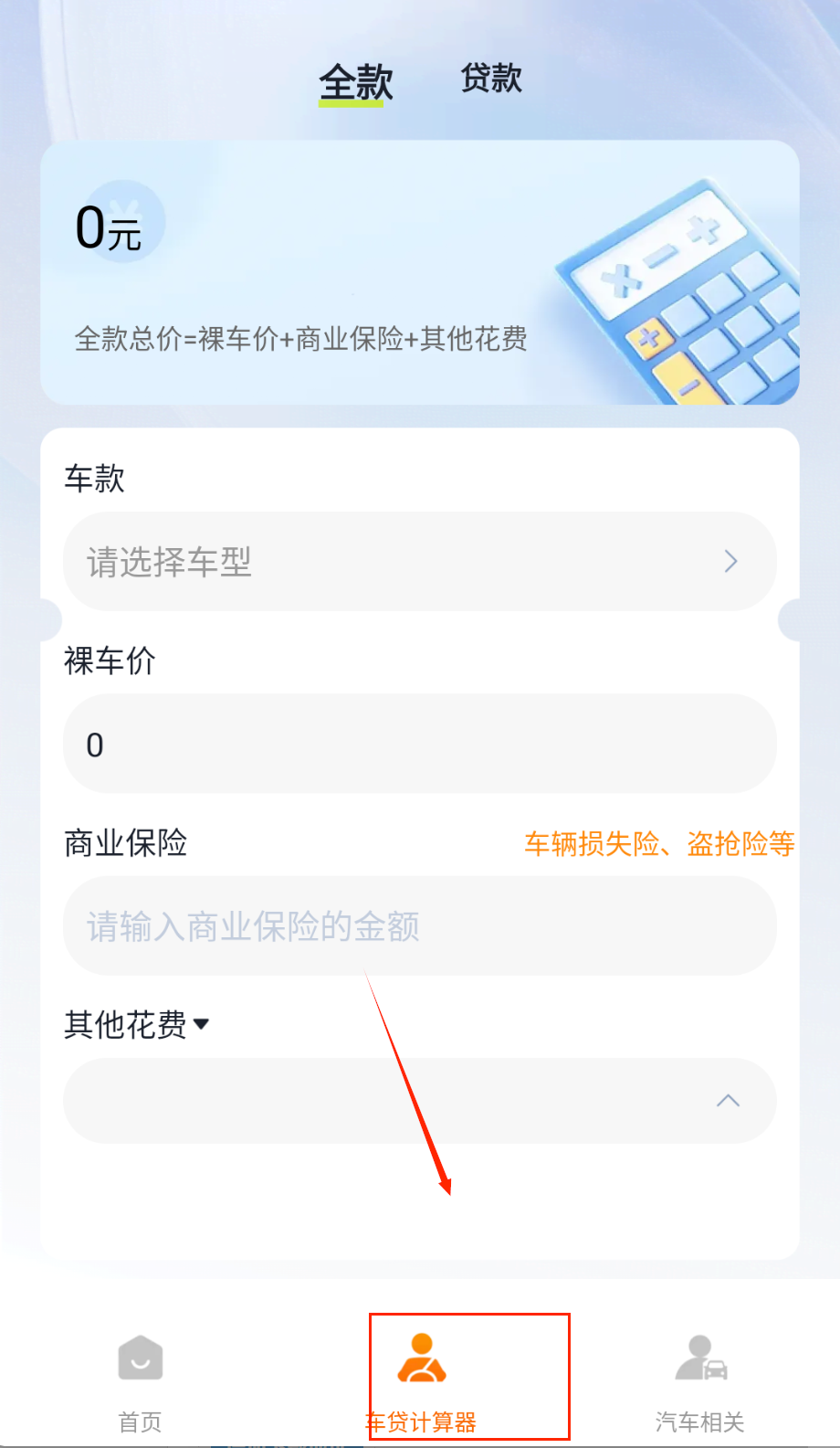This screenshot has width=840, height=1448.
Task: Expand the 其他花费 dropdown arrow
Action: [202, 1024]
